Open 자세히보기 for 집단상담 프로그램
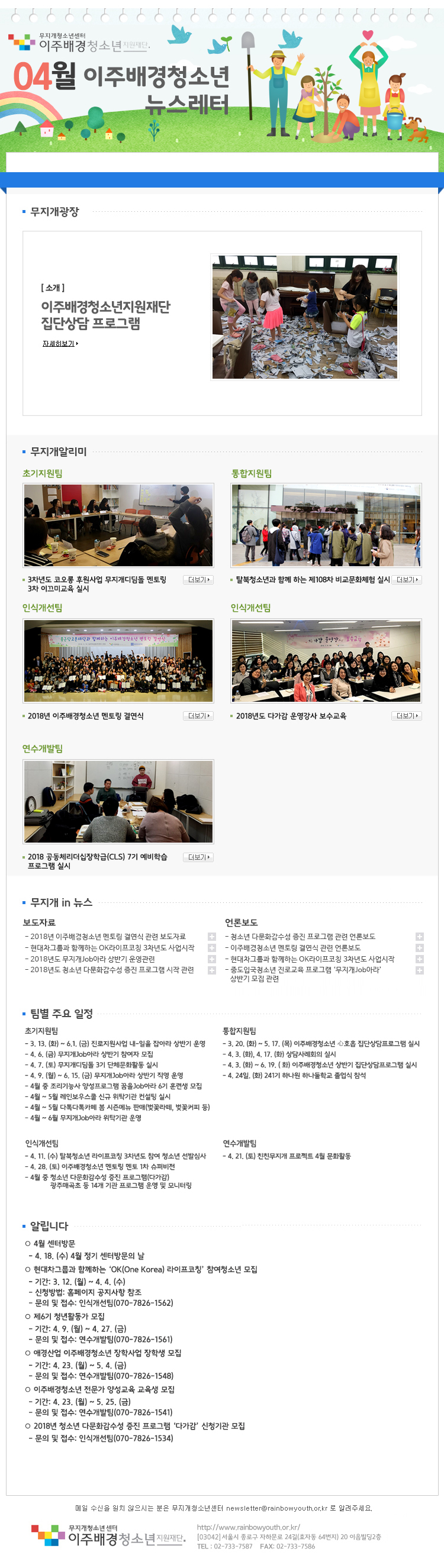Image resolution: width=444 pixels, height=1568 pixels. pos(60,343)
